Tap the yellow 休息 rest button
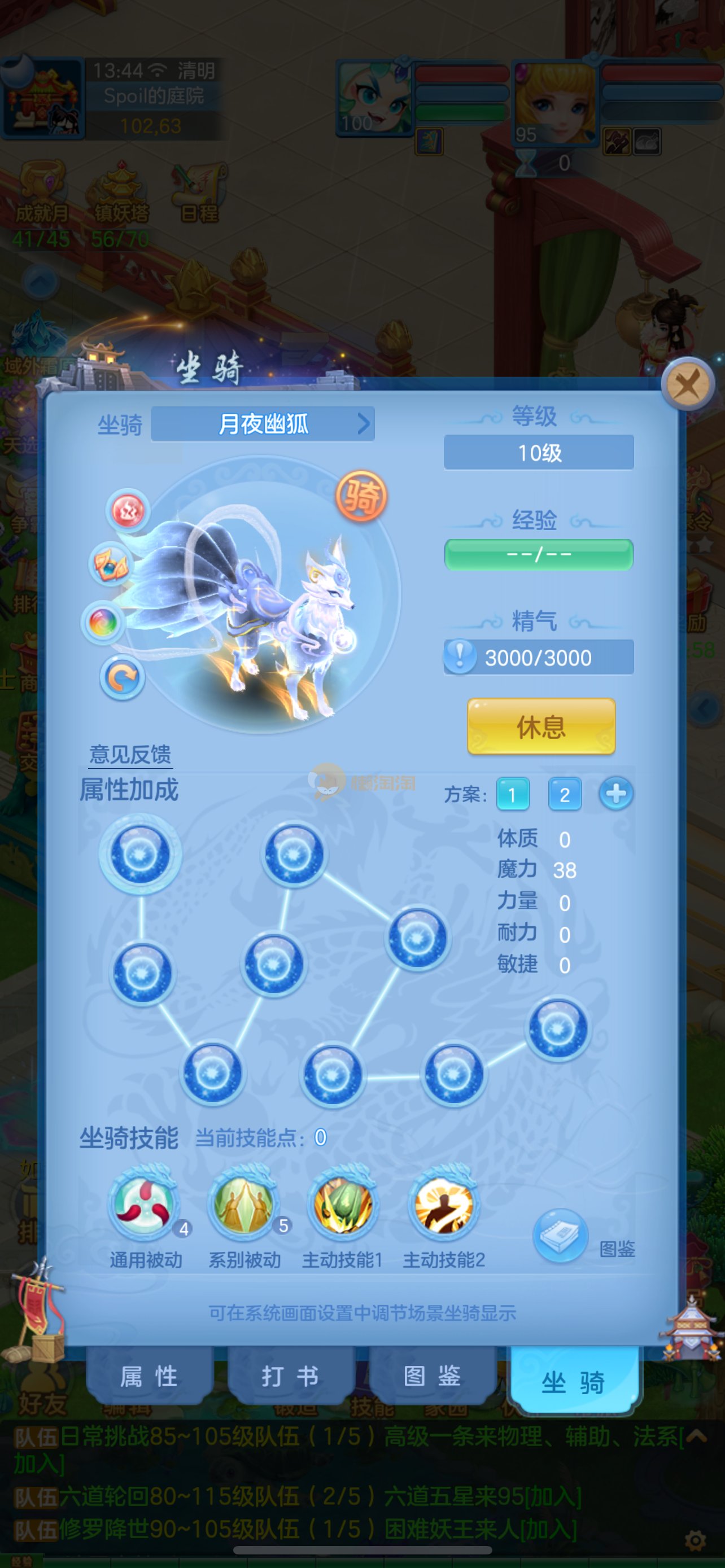The width and height of the screenshot is (725, 1568). (540, 727)
